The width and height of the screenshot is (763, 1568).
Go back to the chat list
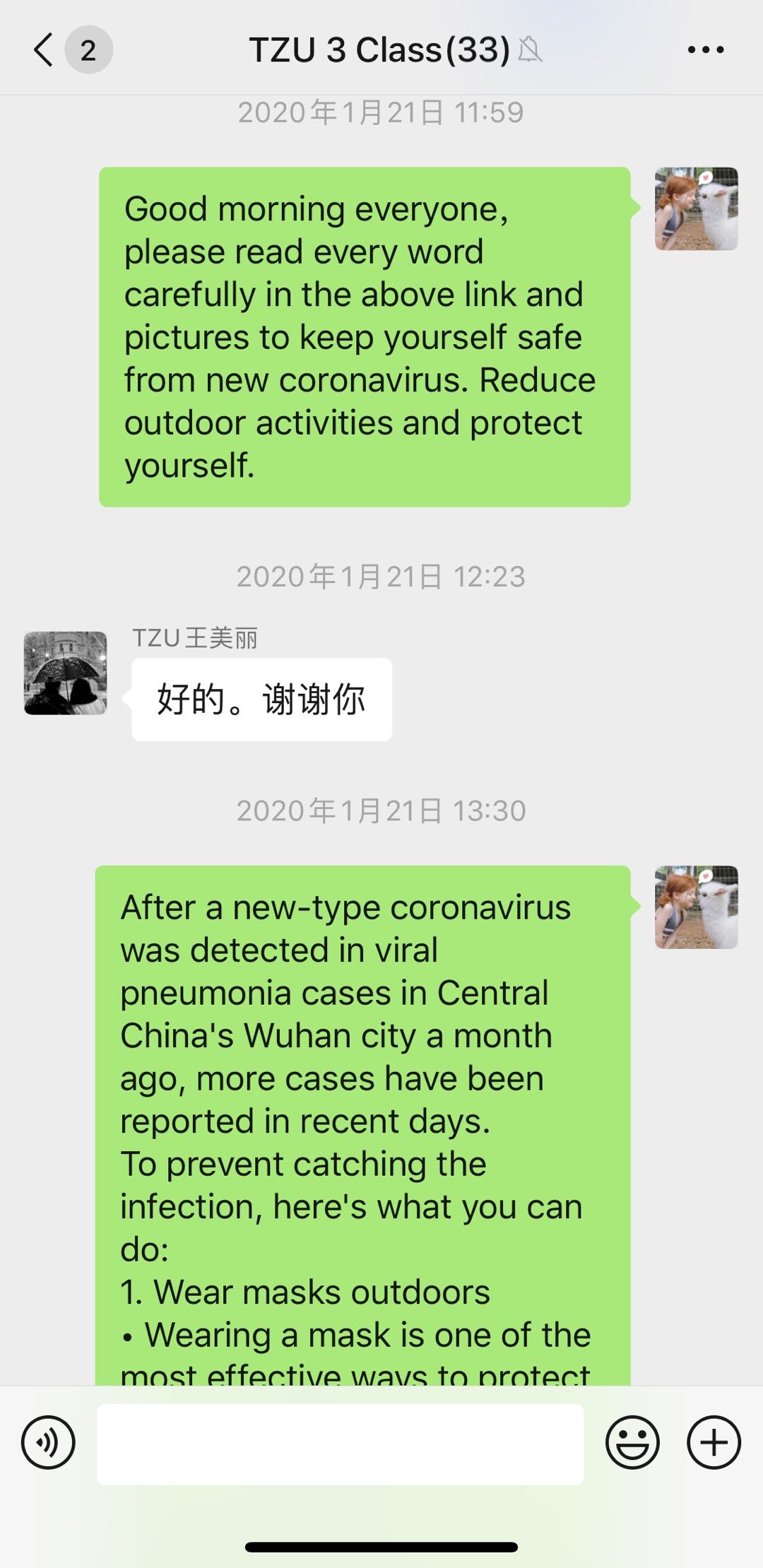click(x=44, y=50)
